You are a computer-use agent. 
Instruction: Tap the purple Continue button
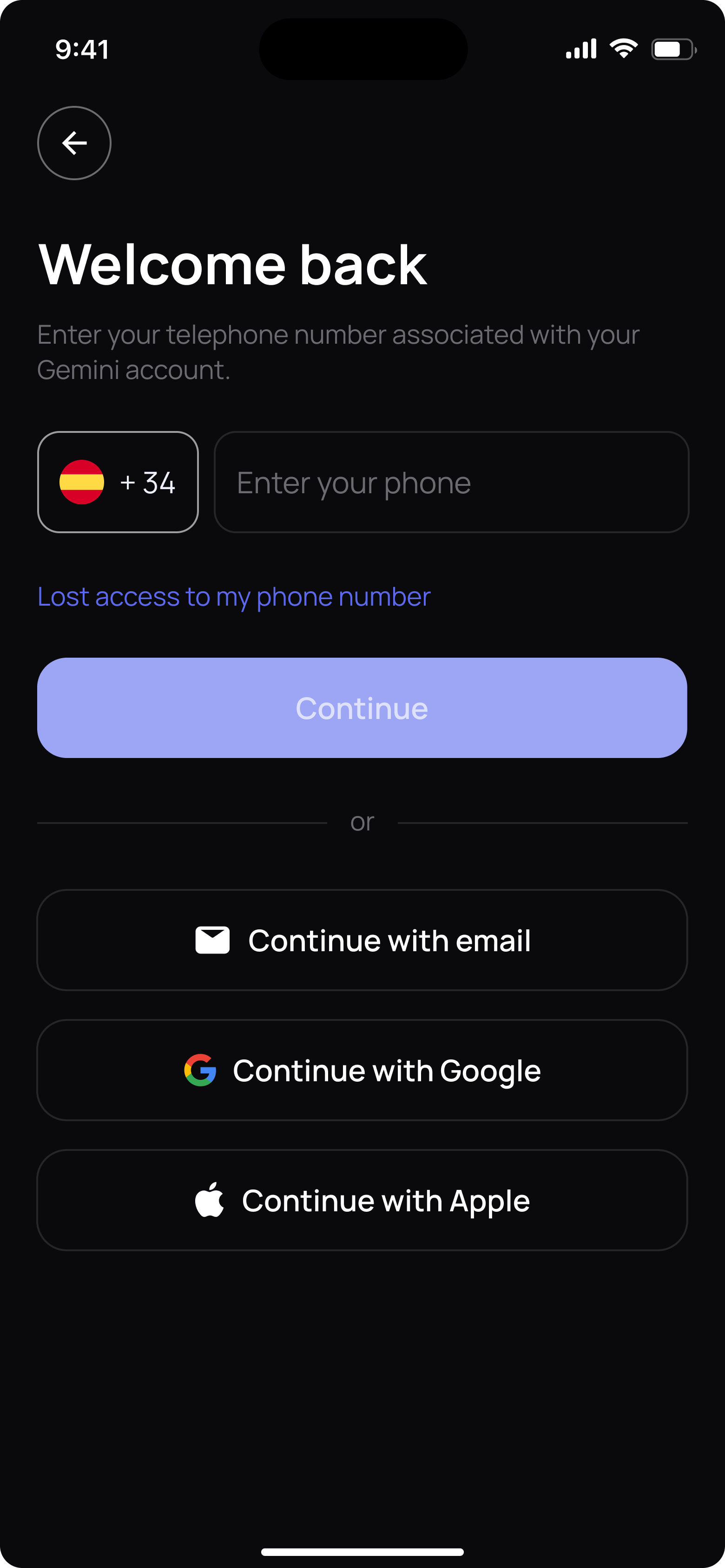pyautogui.click(x=362, y=708)
